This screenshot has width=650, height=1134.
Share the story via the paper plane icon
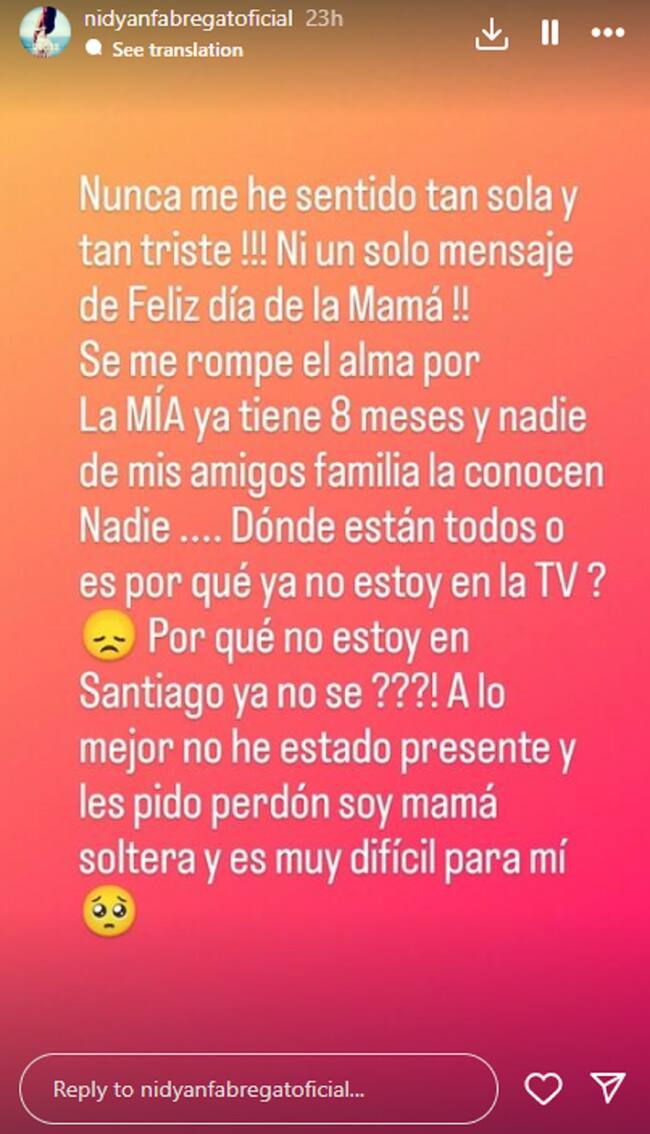click(607, 1088)
